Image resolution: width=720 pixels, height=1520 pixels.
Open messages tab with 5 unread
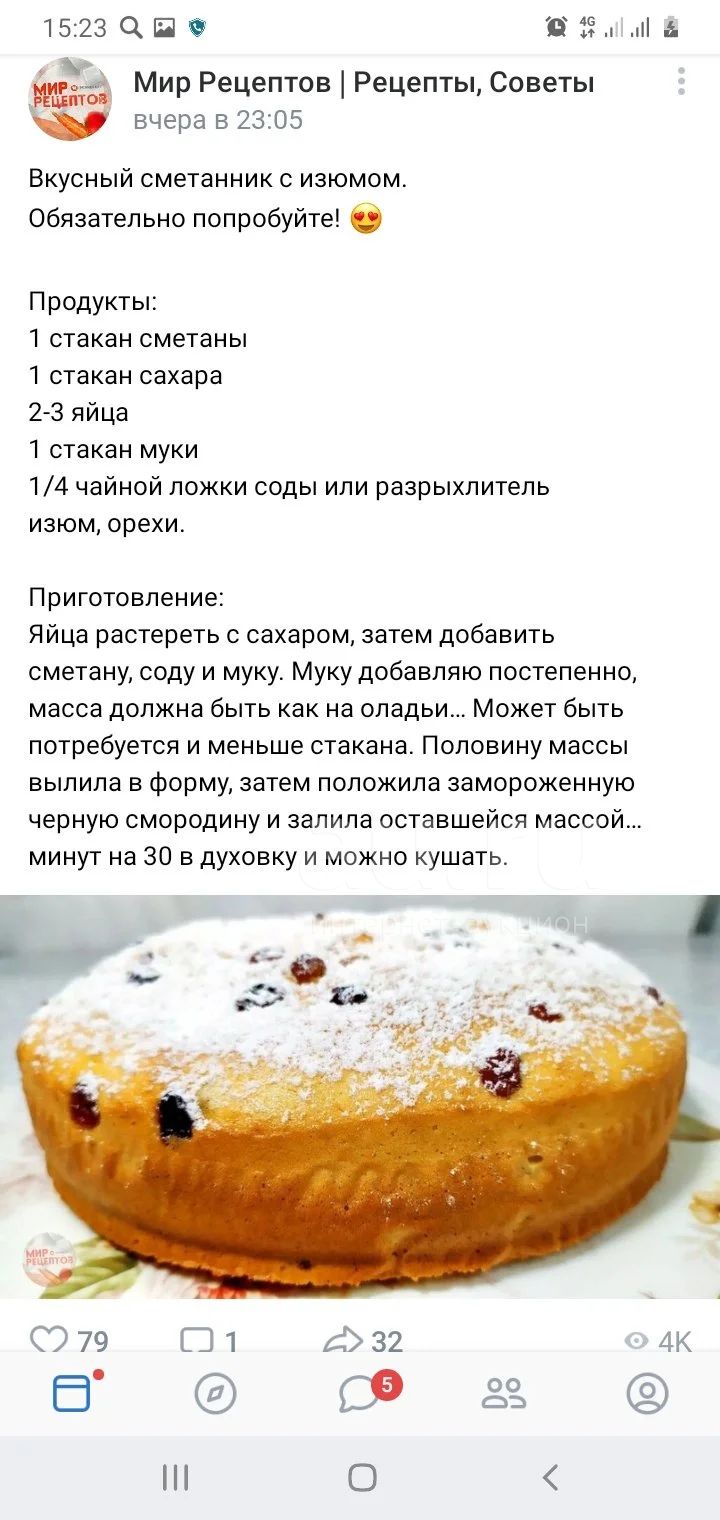[362, 1393]
